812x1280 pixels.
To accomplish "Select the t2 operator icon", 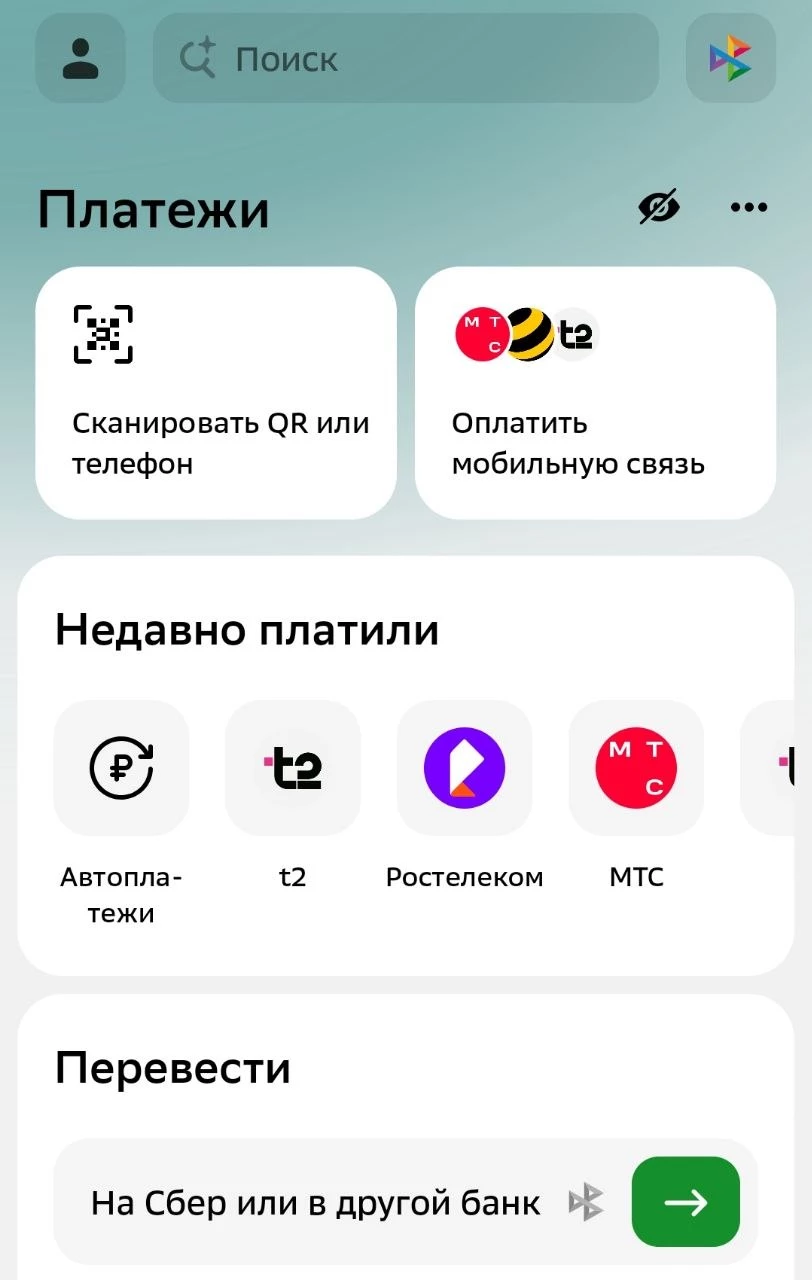I will coord(293,768).
